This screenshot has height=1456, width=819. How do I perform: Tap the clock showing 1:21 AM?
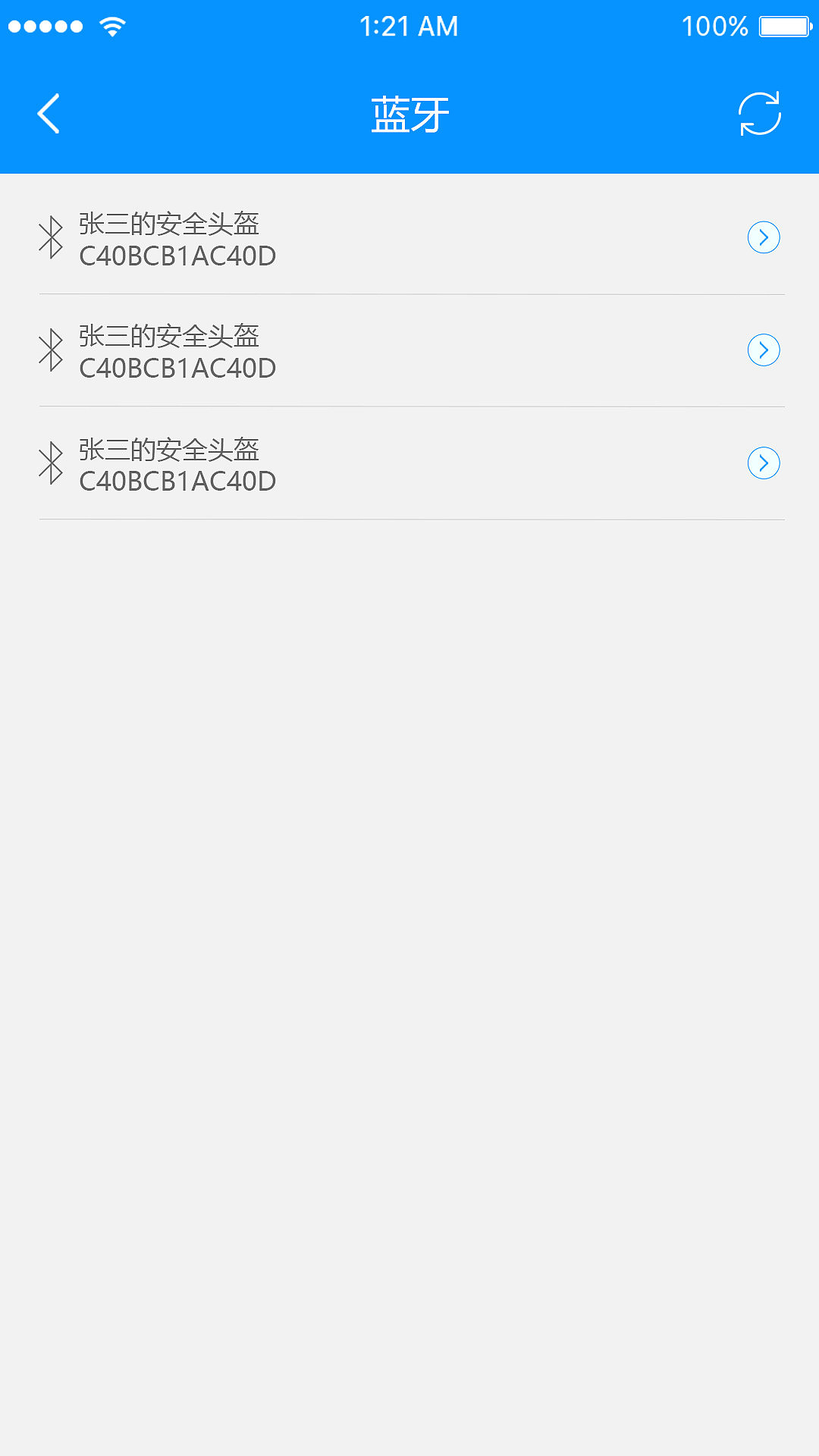coord(409,25)
